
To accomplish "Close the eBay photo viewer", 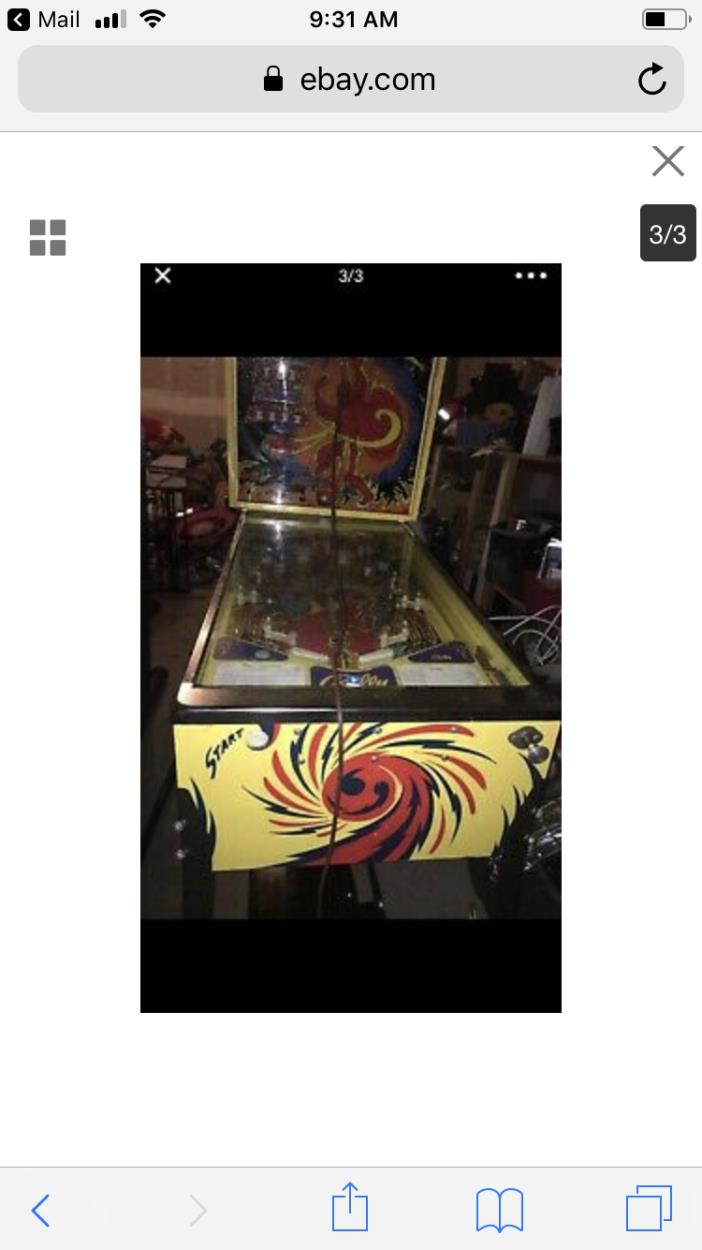I will 667,161.
